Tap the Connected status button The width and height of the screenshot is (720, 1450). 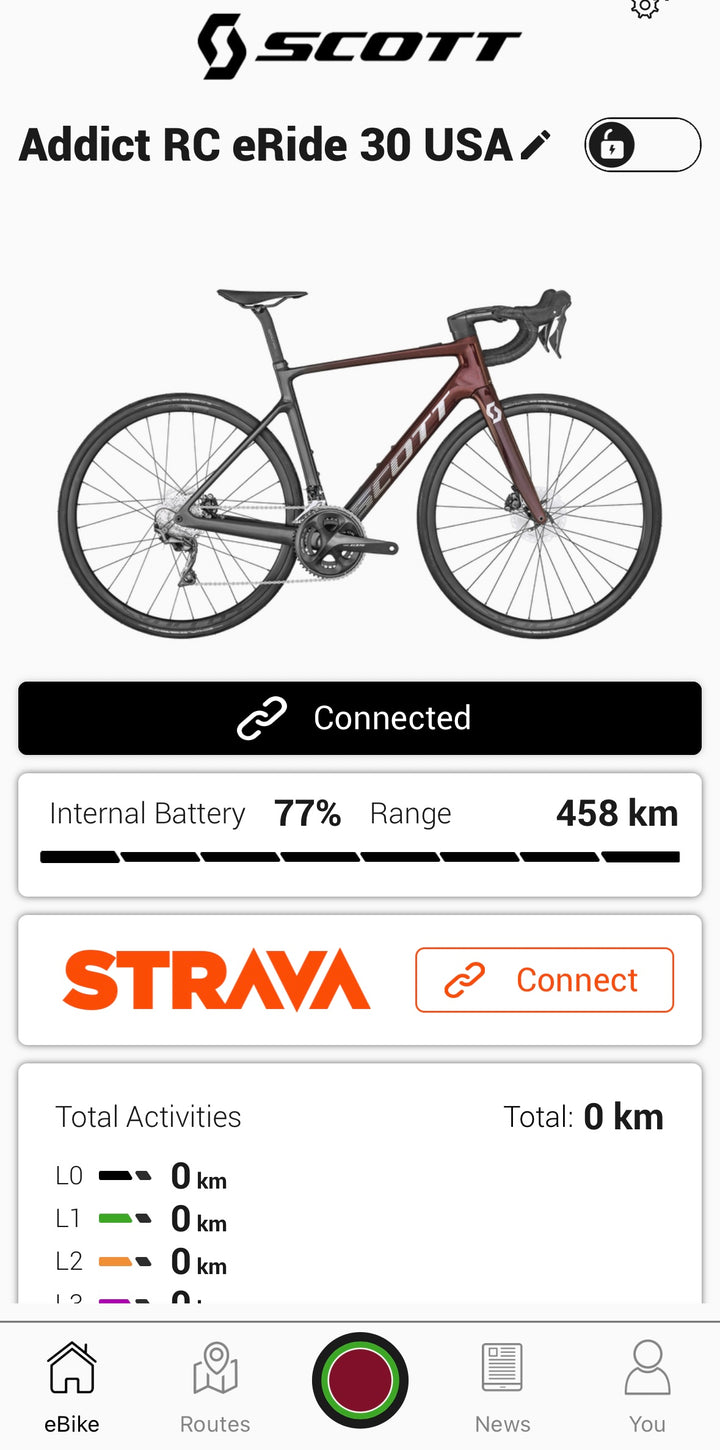pos(360,718)
